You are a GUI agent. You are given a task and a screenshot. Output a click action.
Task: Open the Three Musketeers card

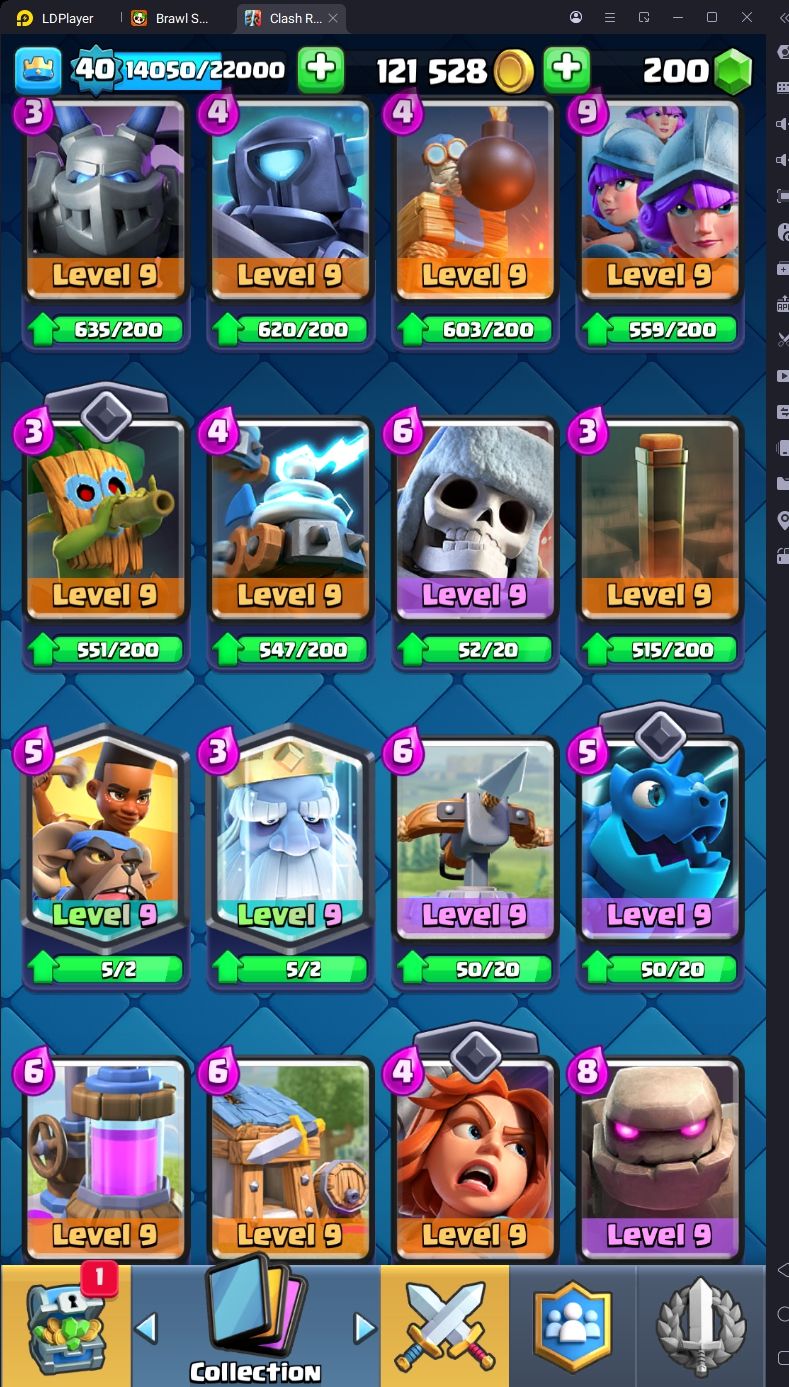[x=658, y=200]
